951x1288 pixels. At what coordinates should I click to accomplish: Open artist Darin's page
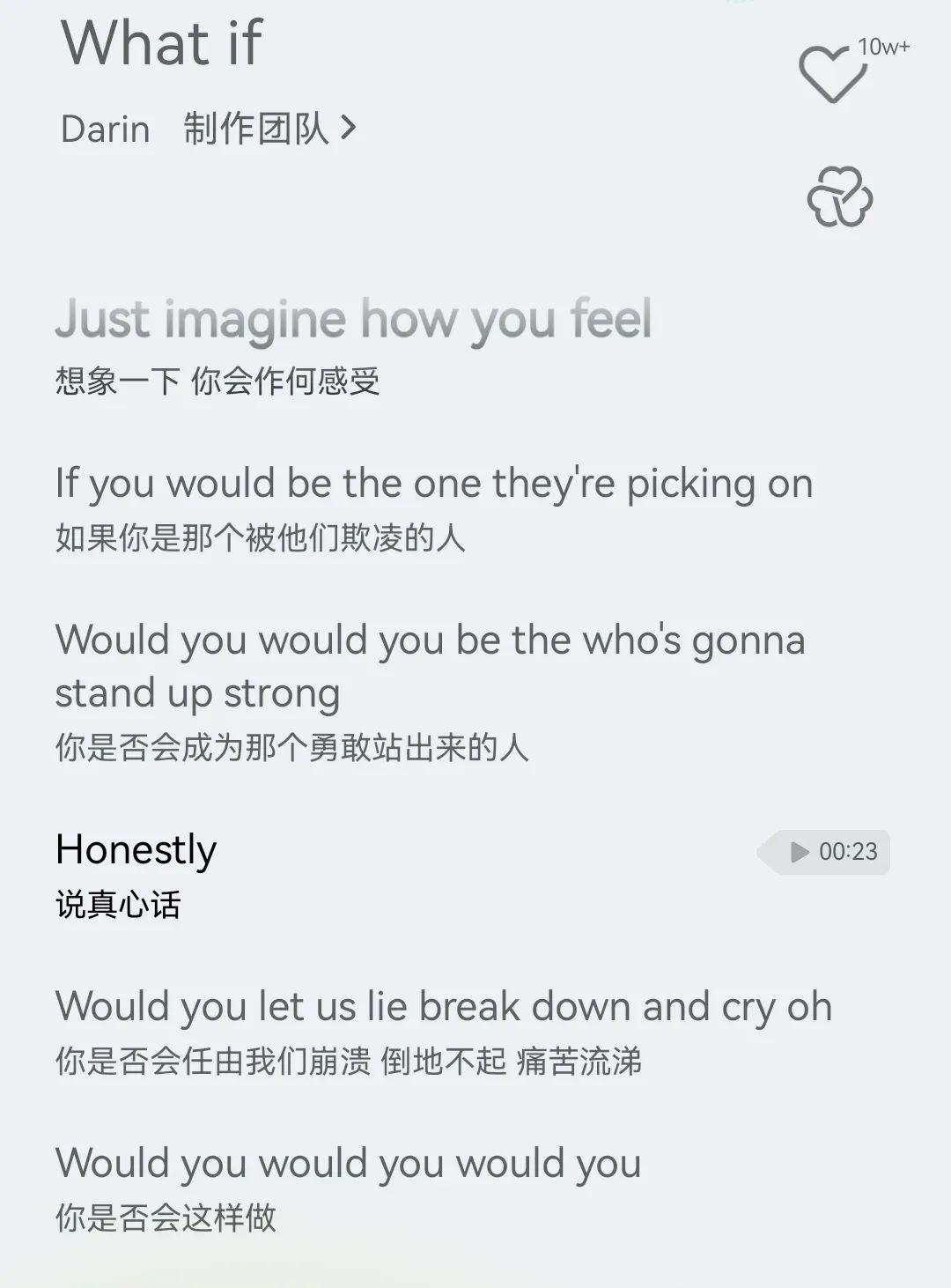point(105,130)
